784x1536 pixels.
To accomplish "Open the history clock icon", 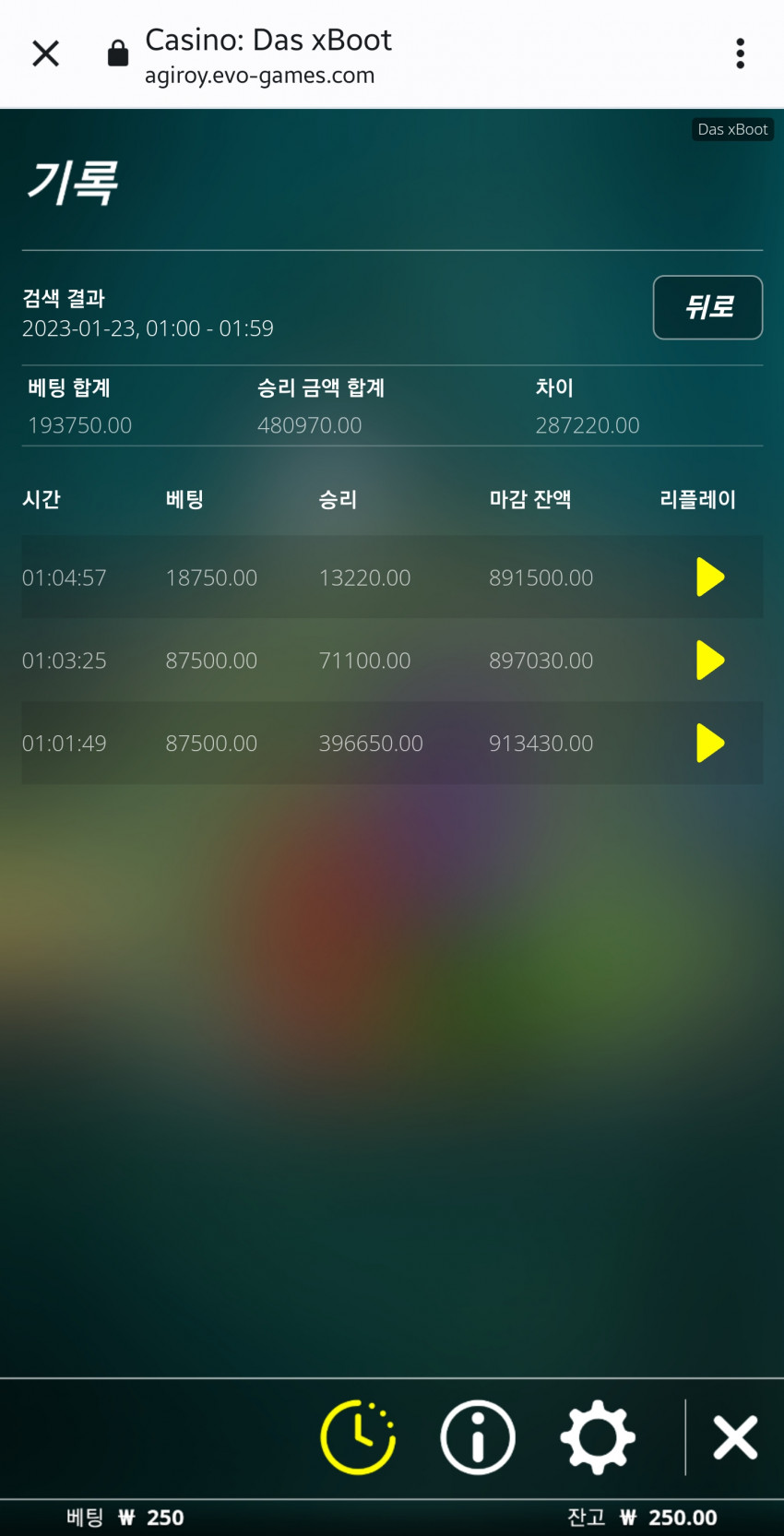I will 358,1437.
